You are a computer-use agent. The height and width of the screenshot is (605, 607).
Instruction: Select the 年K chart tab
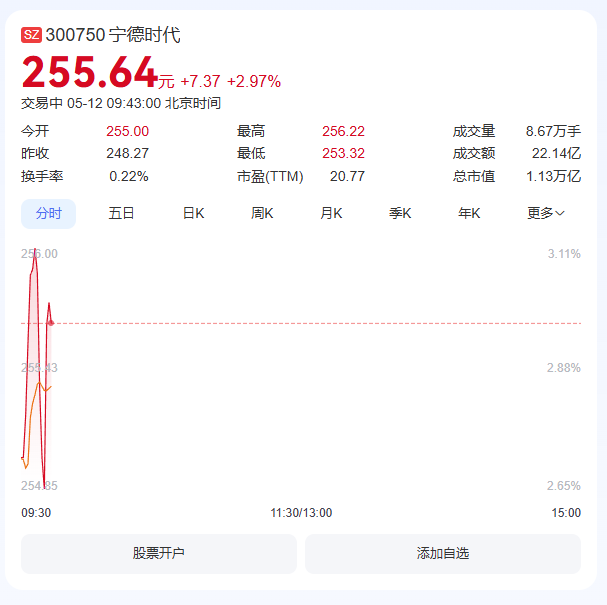pyautogui.click(x=469, y=213)
